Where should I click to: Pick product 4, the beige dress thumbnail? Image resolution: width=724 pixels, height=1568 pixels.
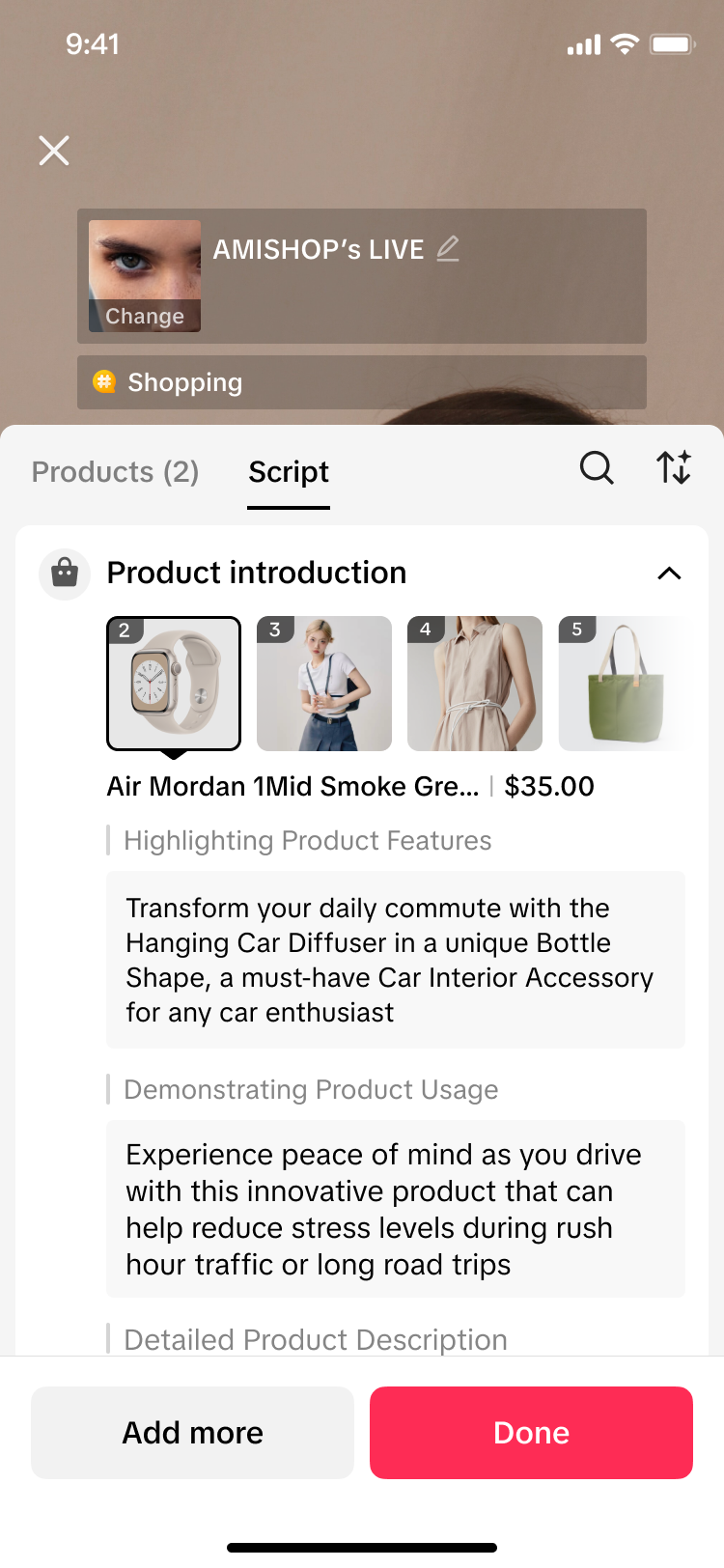tap(475, 684)
